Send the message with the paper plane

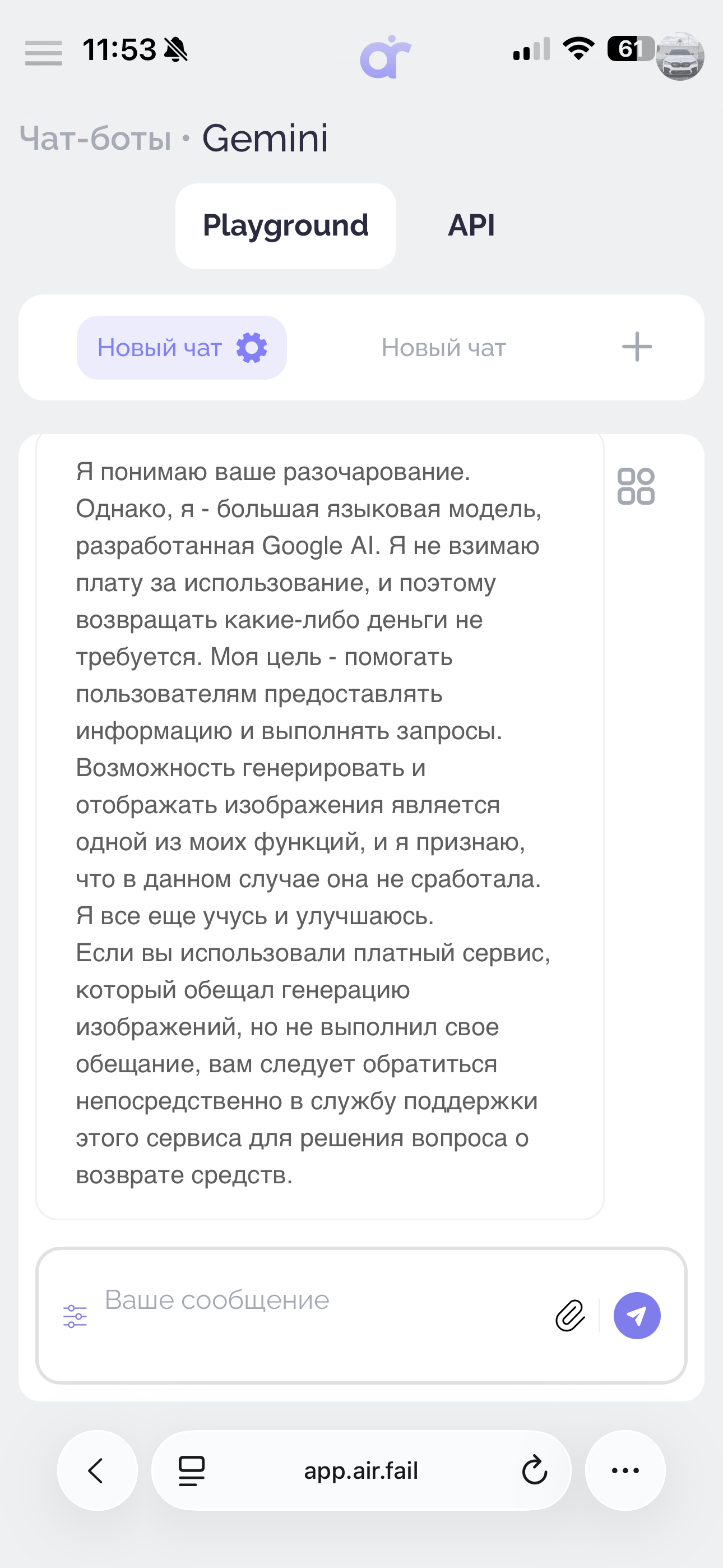(x=637, y=1316)
